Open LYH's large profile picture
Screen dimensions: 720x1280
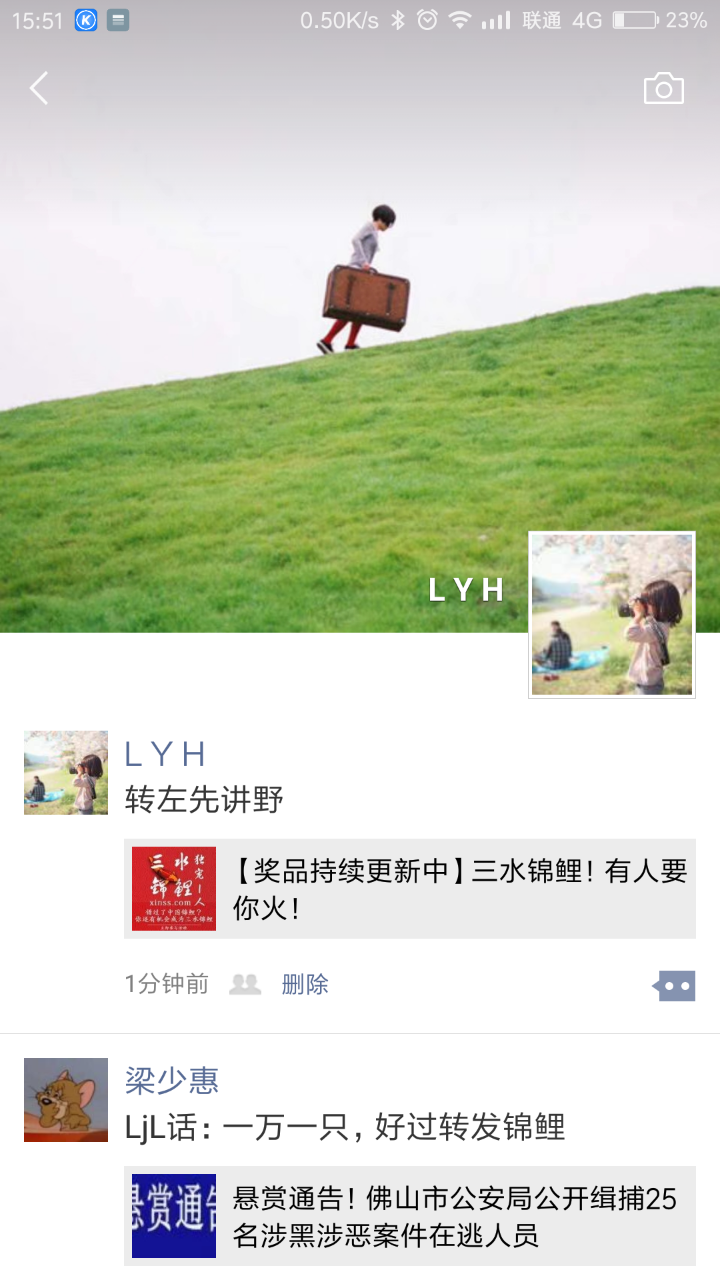611,614
